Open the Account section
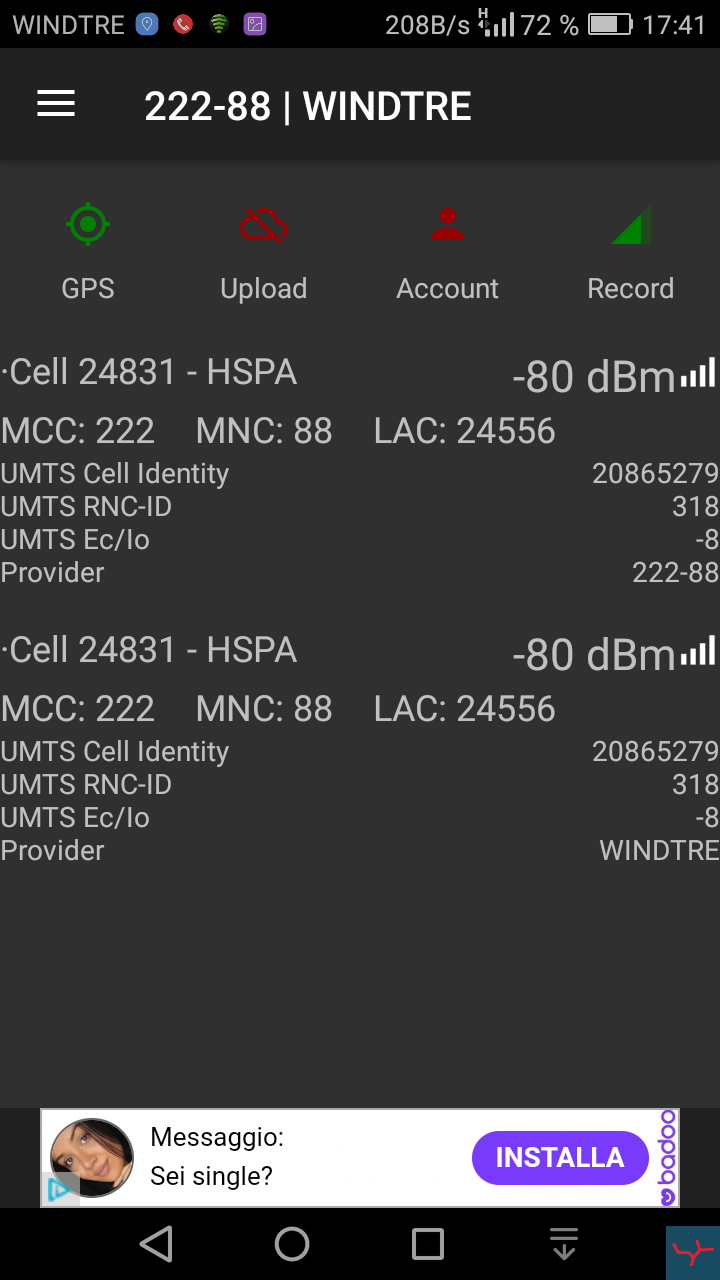720x1280 pixels. (x=447, y=254)
